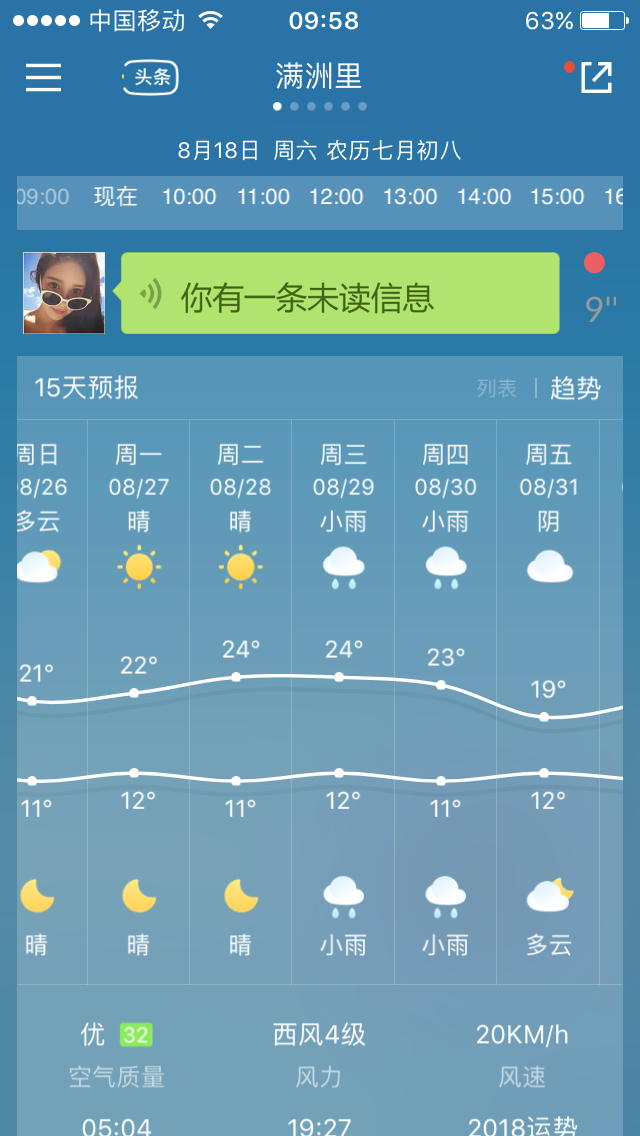Viewport: 640px width, 1136px height.
Task: Select the 现在 hourly slot
Action: coord(115,197)
